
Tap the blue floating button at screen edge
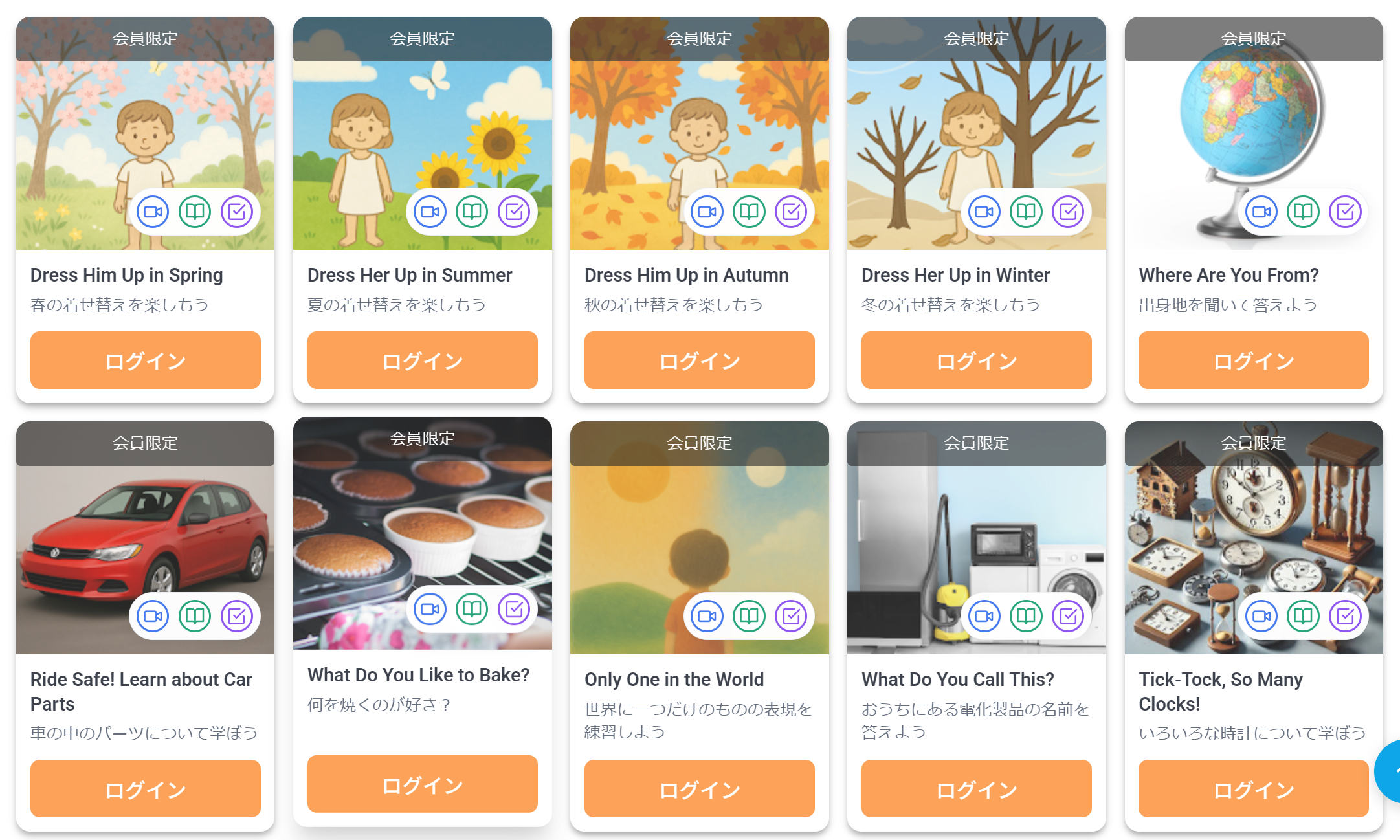[x=1389, y=771]
